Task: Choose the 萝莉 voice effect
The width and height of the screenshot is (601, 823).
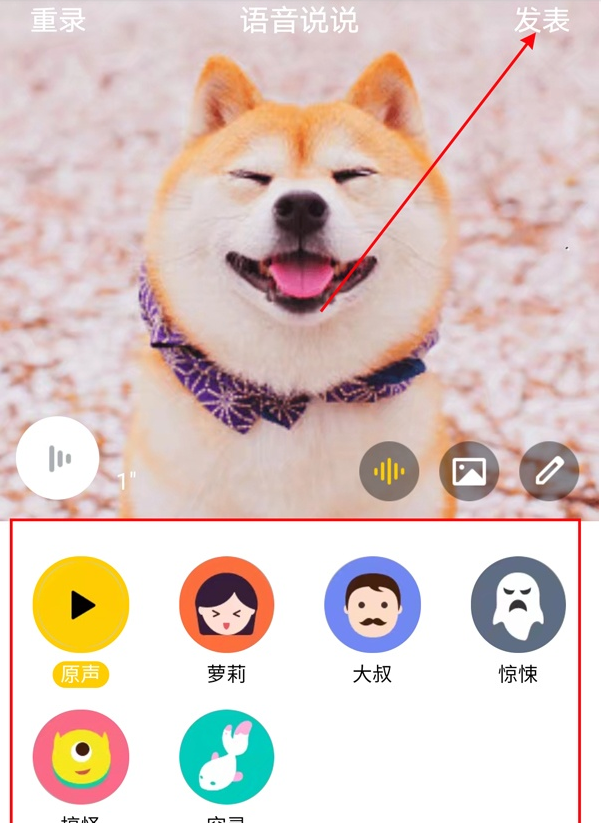Action: (x=227, y=604)
